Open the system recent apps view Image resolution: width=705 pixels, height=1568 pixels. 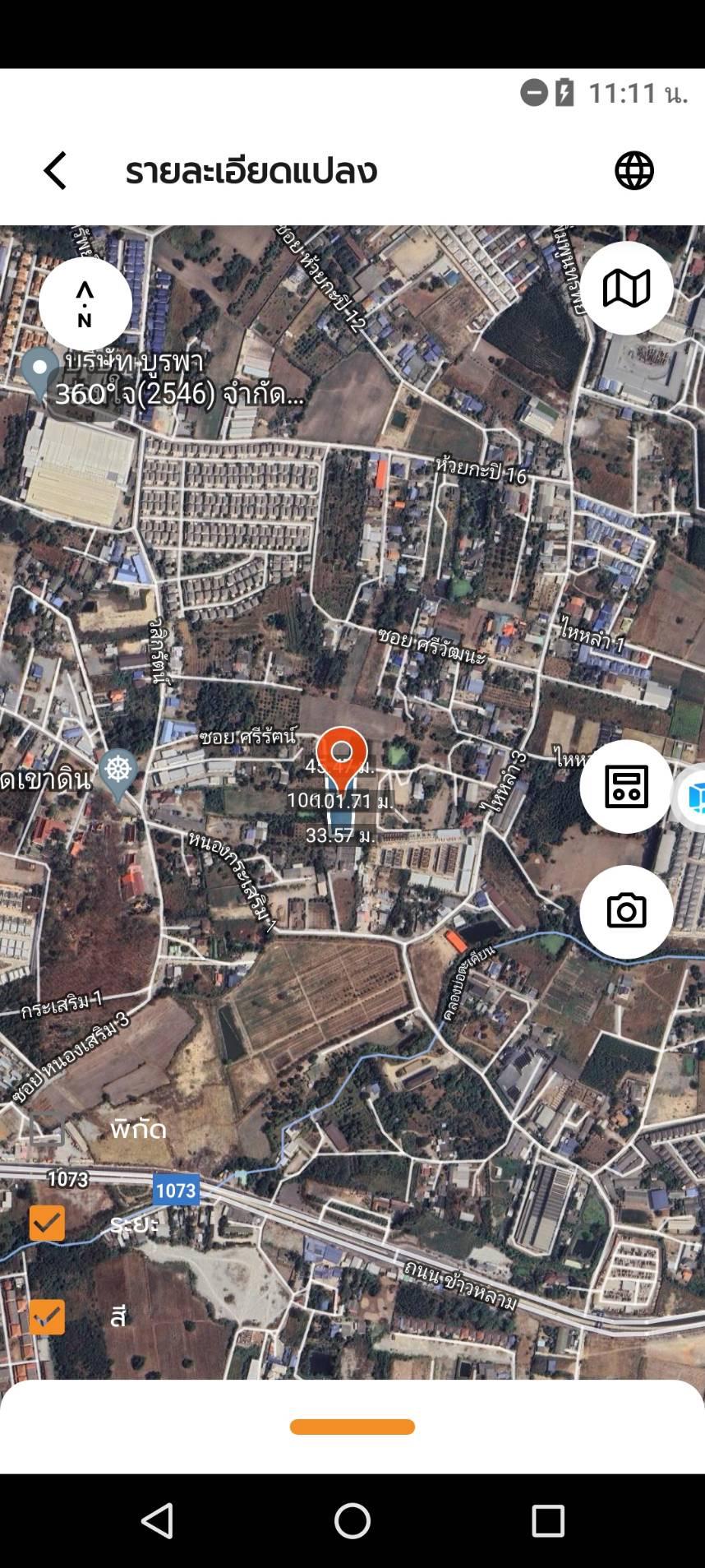tap(548, 1521)
